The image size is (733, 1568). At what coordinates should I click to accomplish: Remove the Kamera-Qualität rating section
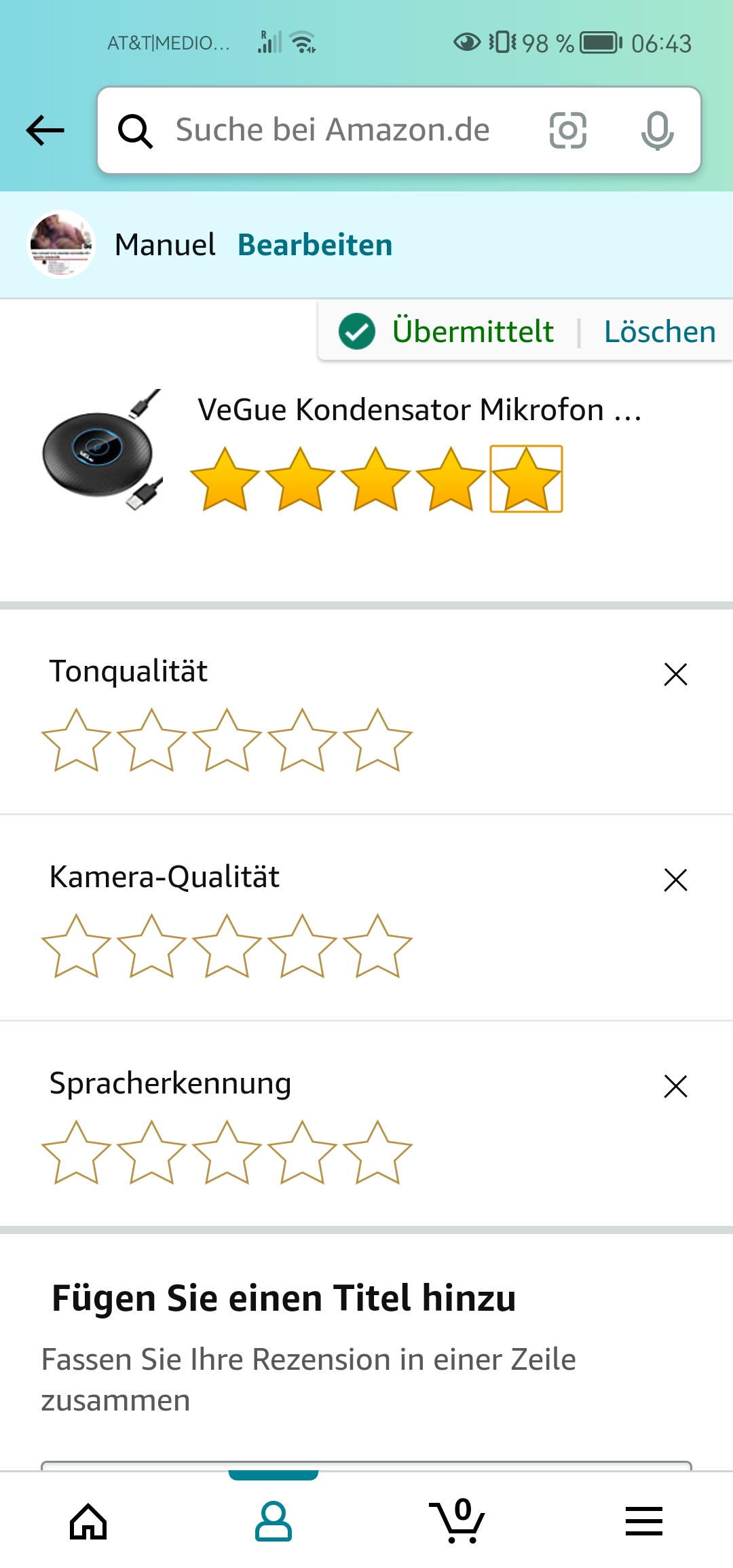(675, 880)
